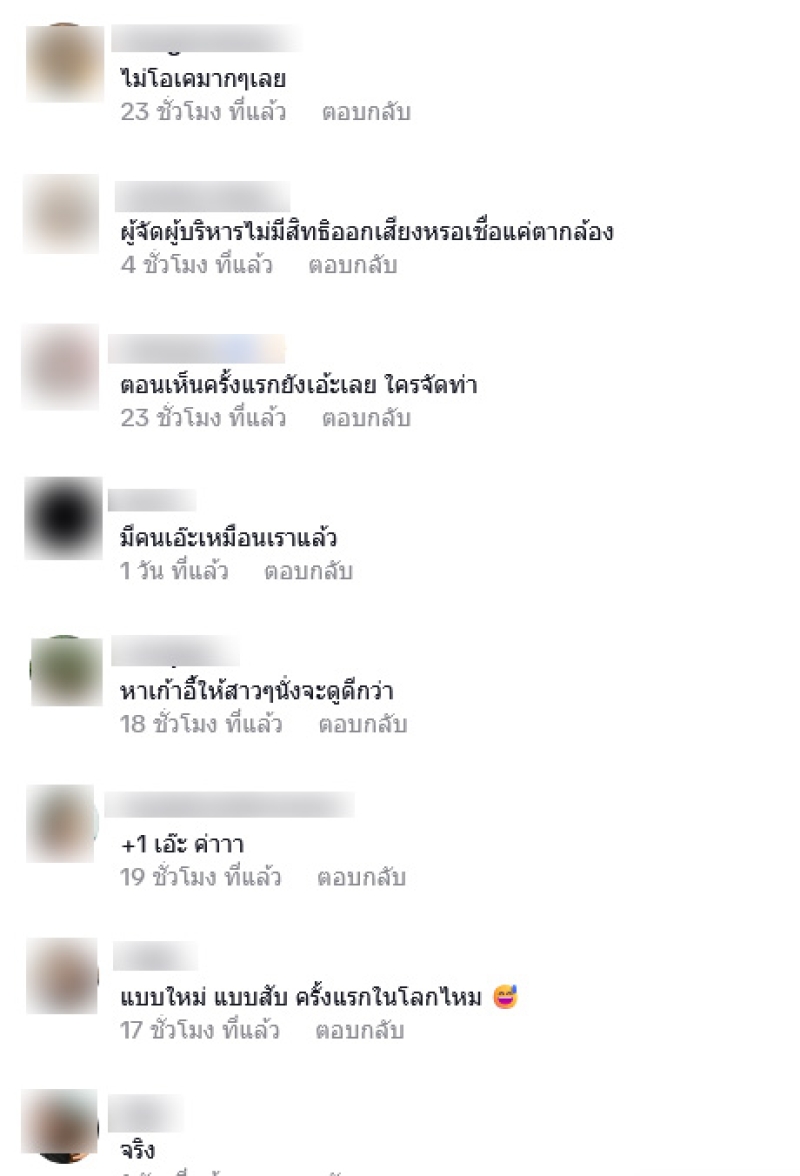
Task: Reply to the comment 'ตอนเห็นครั้งแรกยังเอ๊ะเลย ใครจัดท่า'
Action: [x=365, y=418]
